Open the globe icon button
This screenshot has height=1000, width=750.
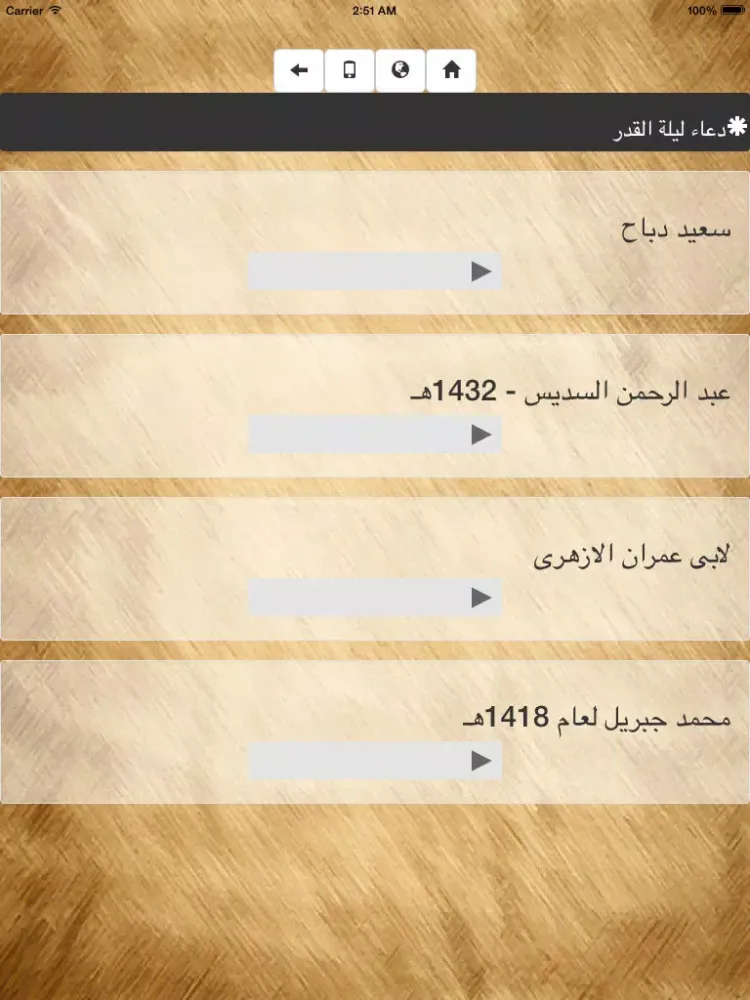pyautogui.click(x=401, y=70)
